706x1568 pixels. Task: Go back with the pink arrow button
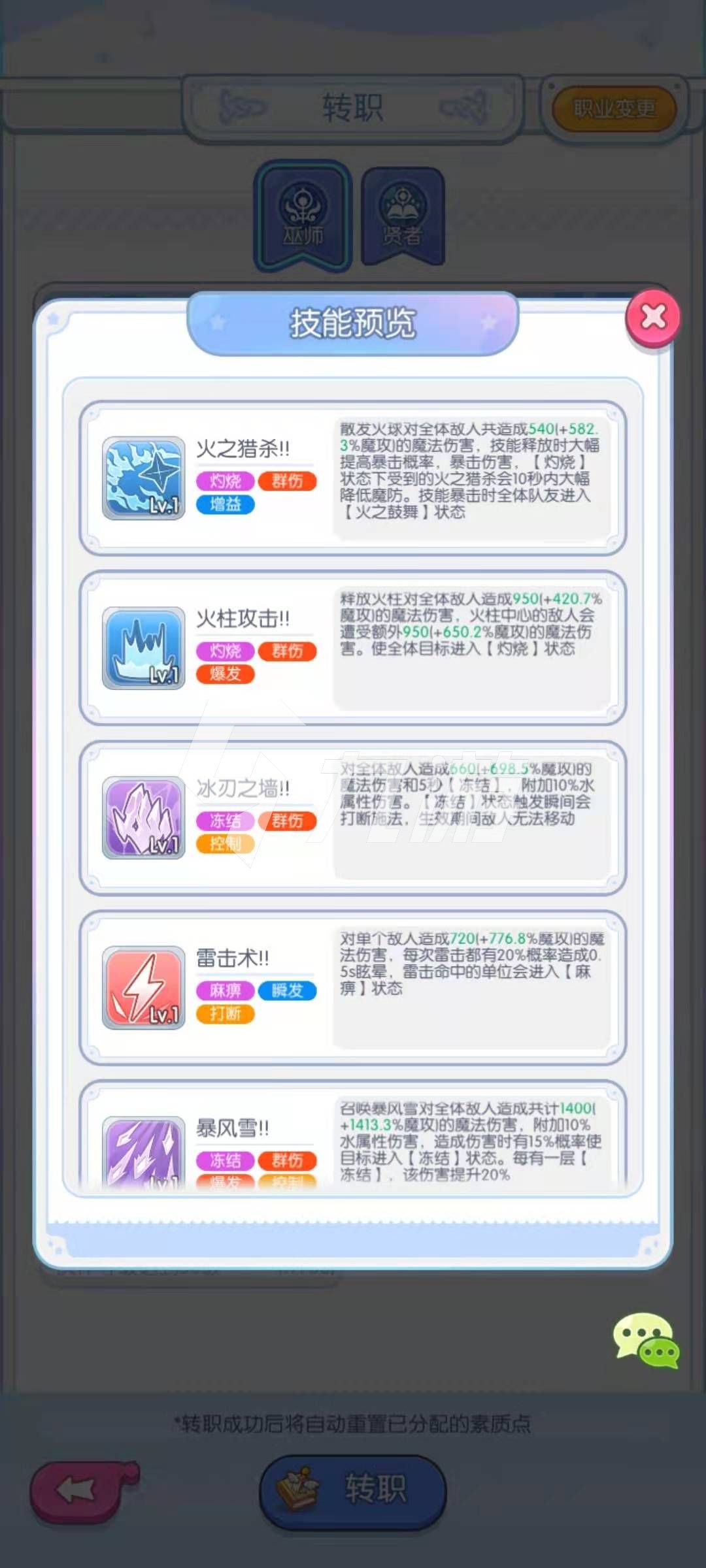pyautogui.click(x=82, y=1492)
